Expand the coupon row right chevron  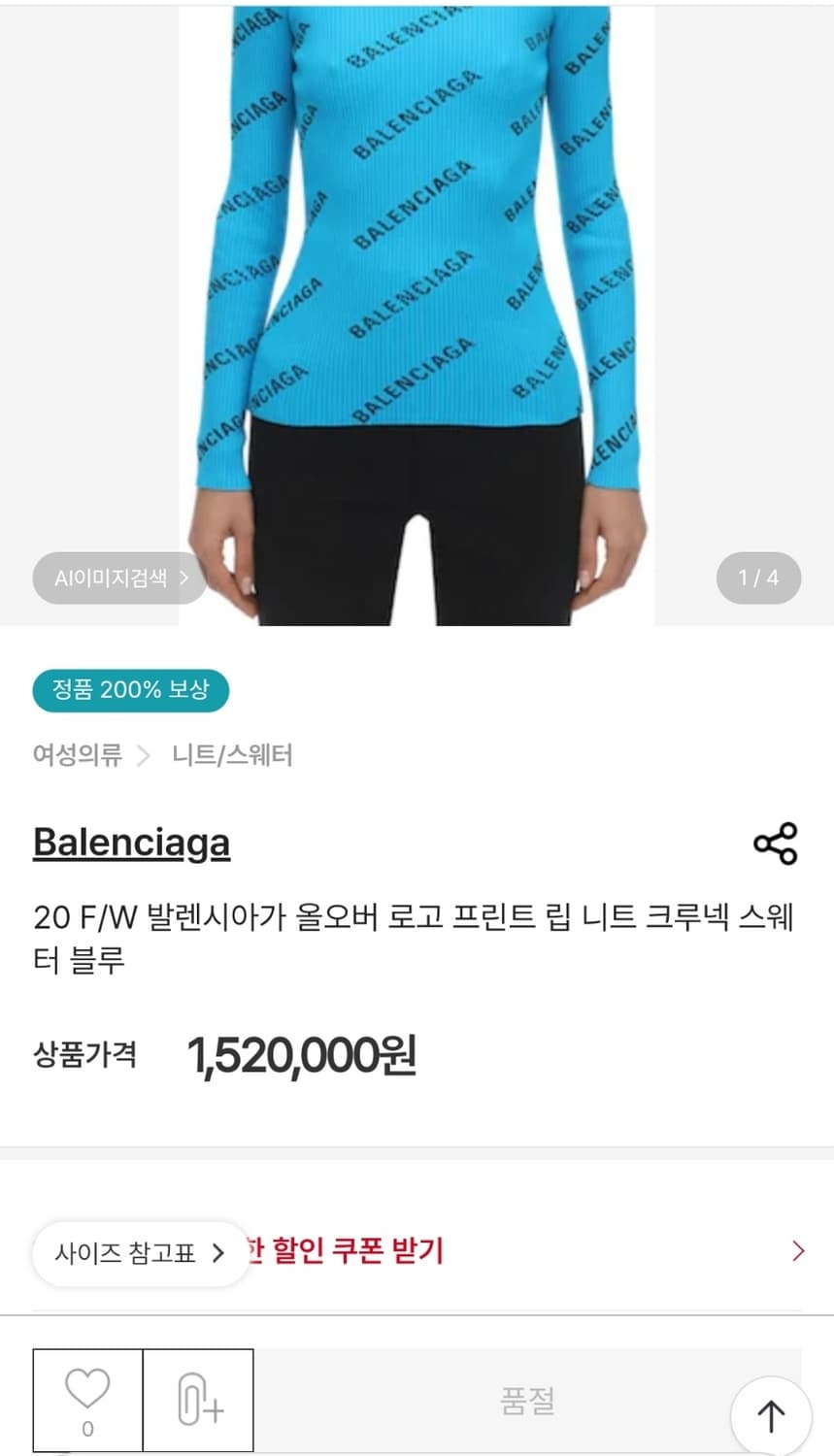pyautogui.click(x=796, y=1250)
